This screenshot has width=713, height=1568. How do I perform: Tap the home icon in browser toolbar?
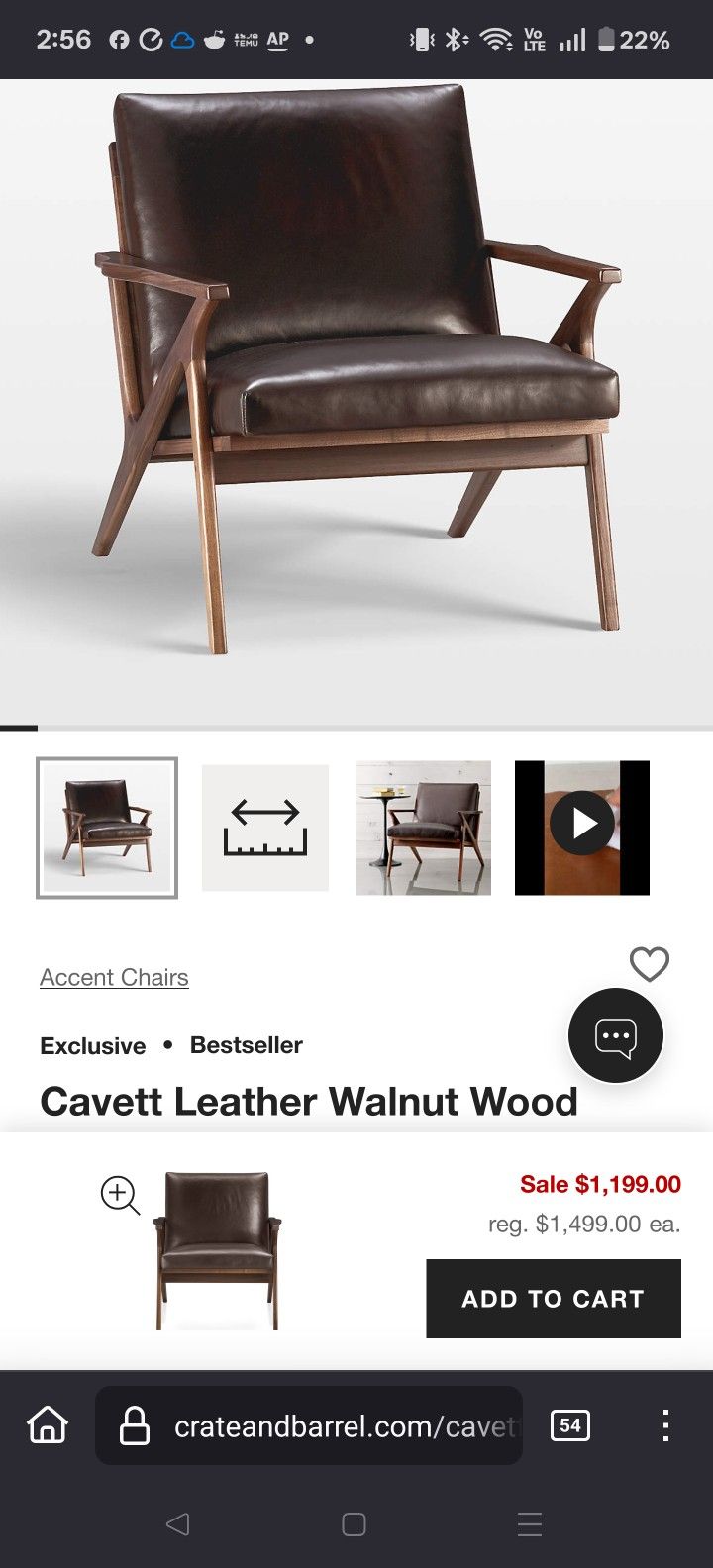tap(46, 1425)
